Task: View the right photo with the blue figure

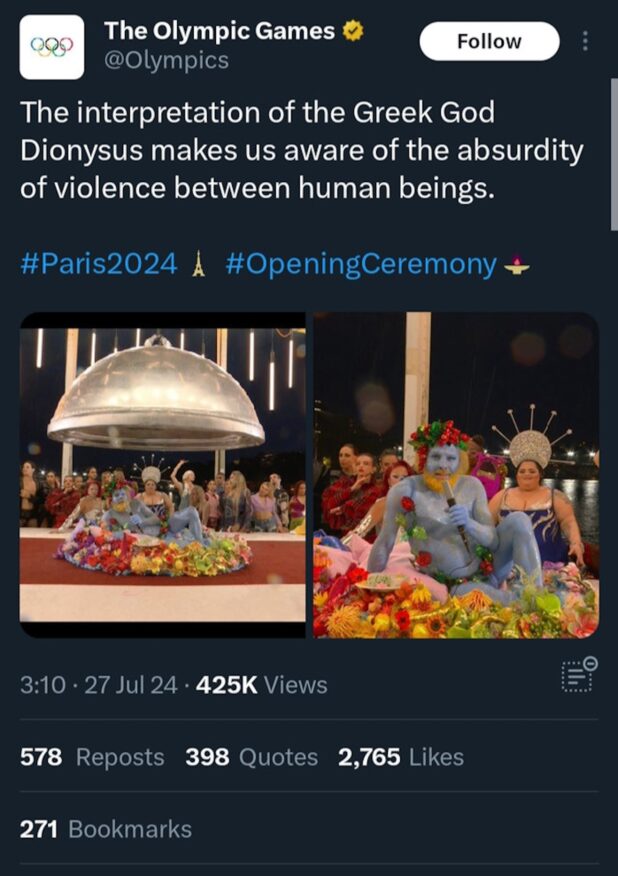Action: [455, 475]
